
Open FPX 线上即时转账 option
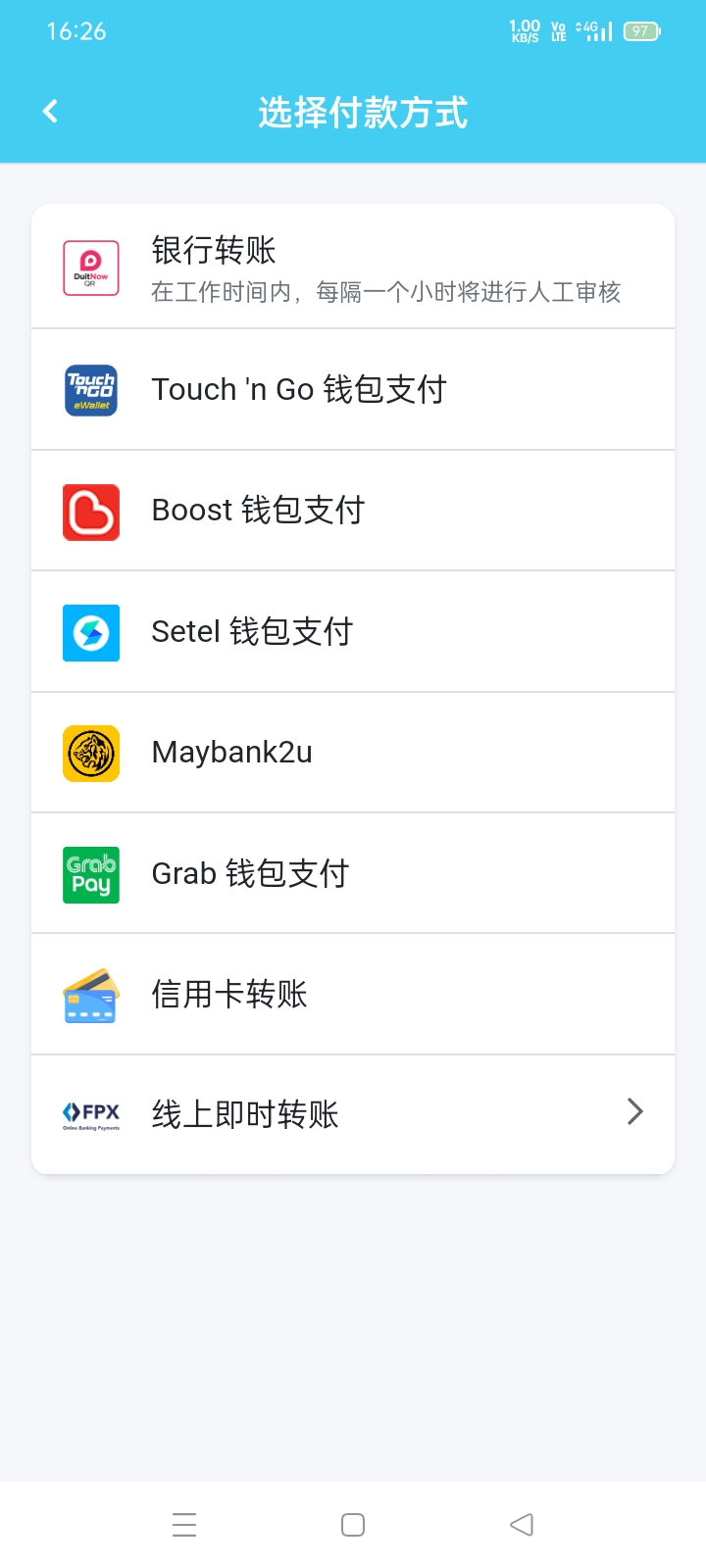353,1114
